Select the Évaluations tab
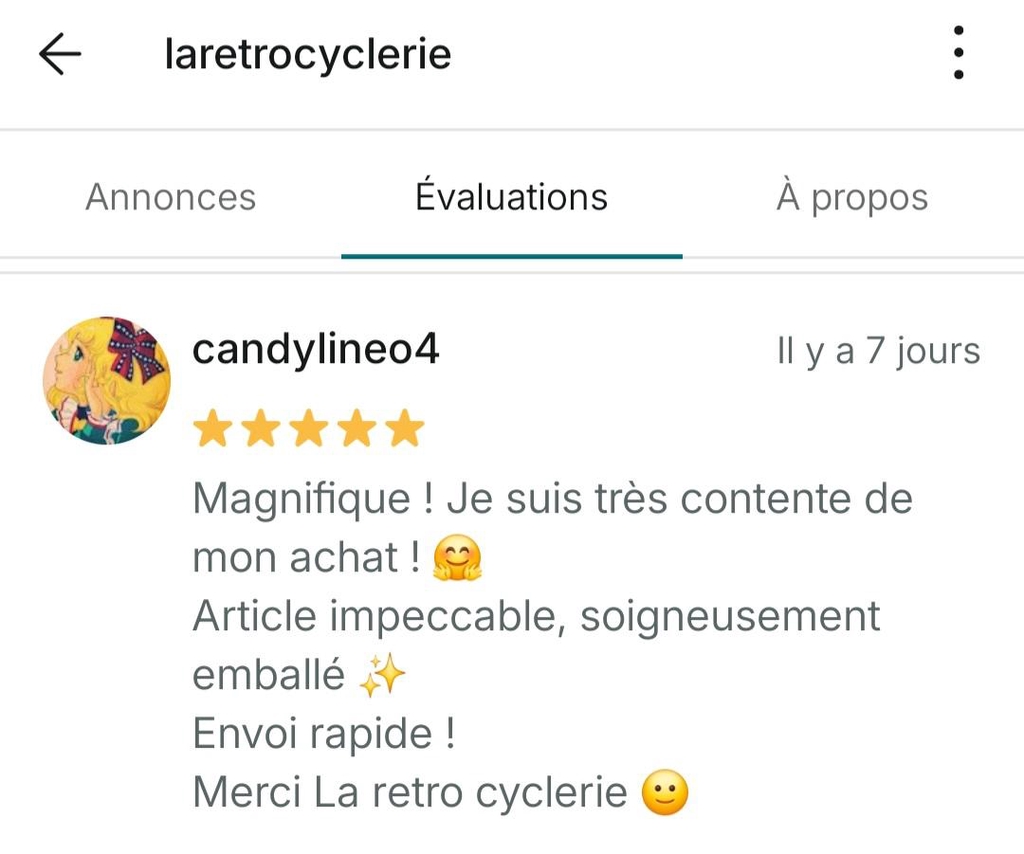 pyautogui.click(x=511, y=197)
